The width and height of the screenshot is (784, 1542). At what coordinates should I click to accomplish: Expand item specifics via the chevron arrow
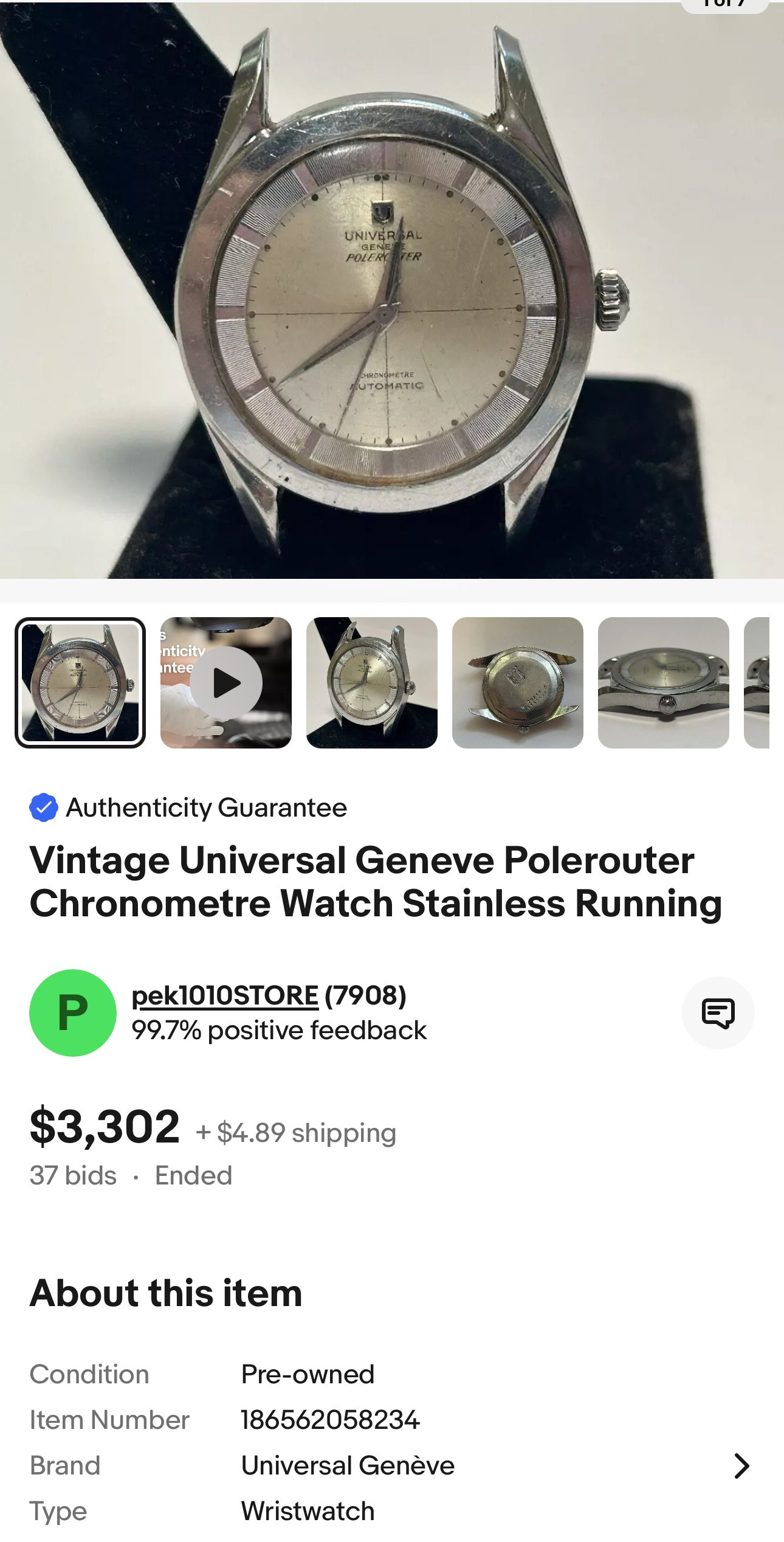(741, 1466)
